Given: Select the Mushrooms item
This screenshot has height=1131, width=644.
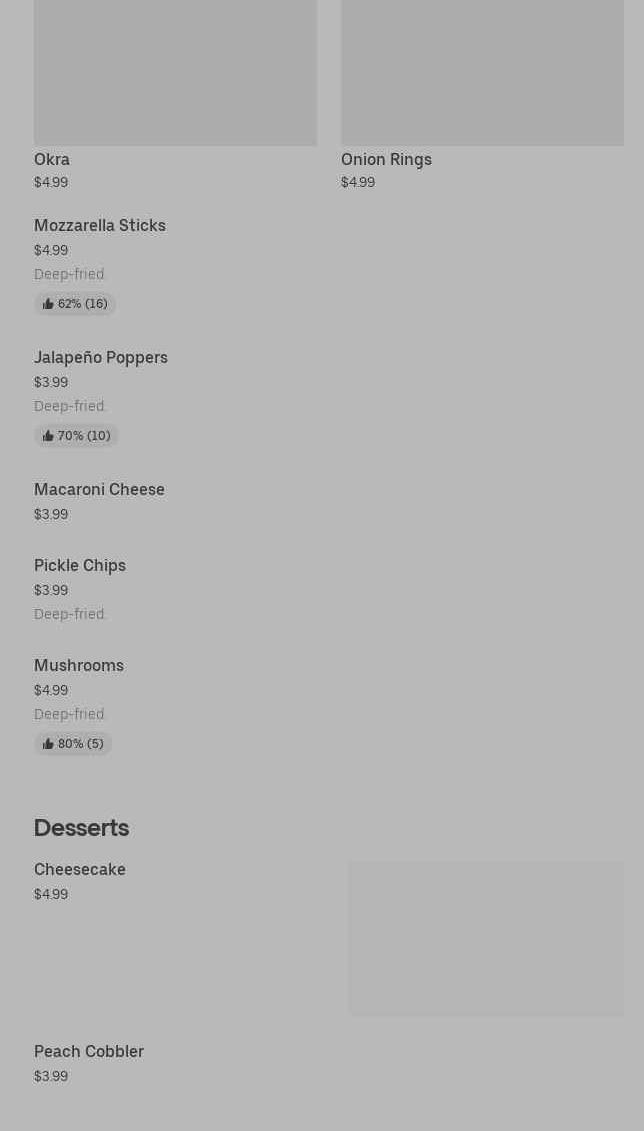Looking at the screenshot, I should [79, 666].
